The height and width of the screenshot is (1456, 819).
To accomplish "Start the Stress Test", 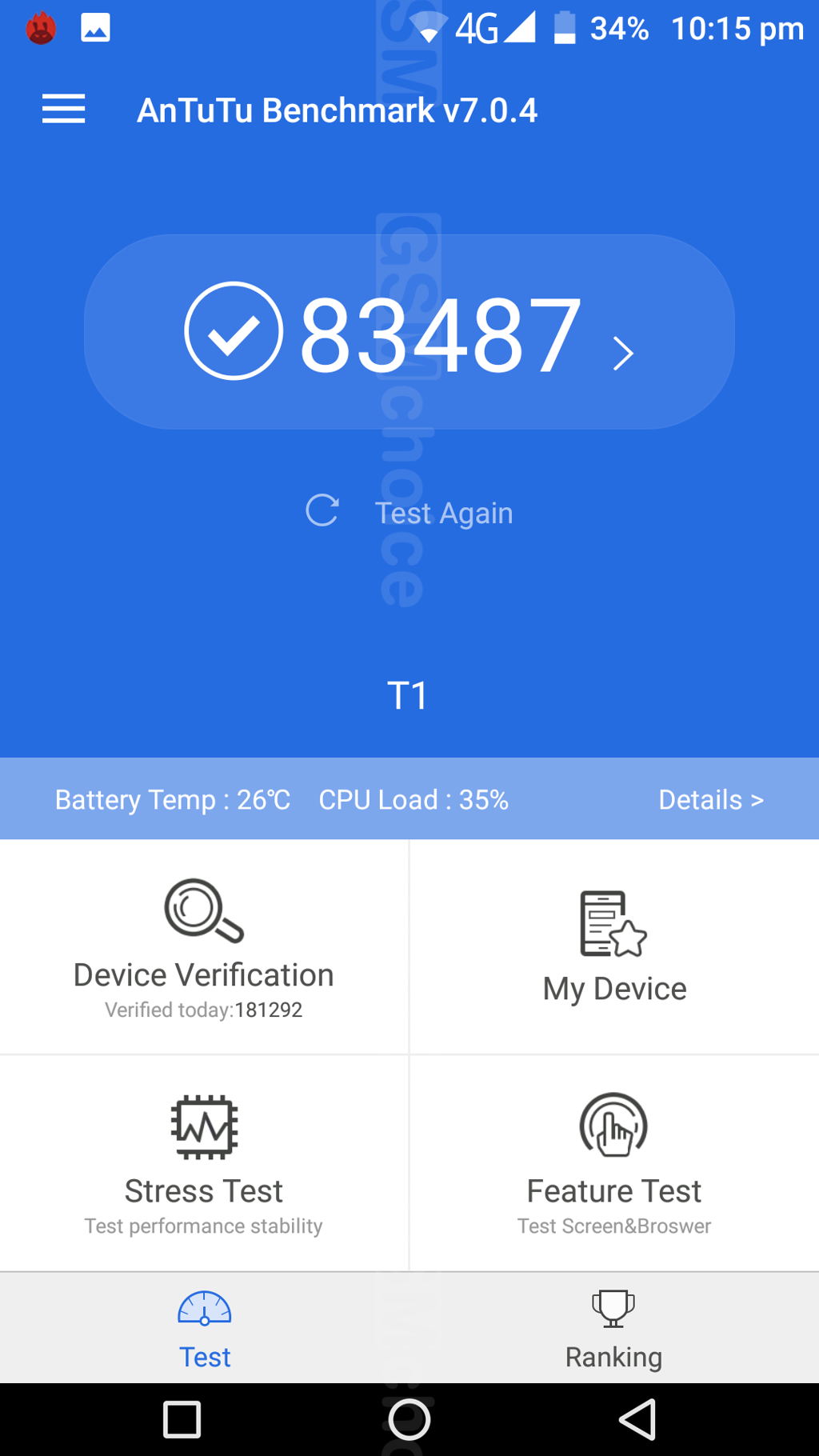I will [204, 1163].
